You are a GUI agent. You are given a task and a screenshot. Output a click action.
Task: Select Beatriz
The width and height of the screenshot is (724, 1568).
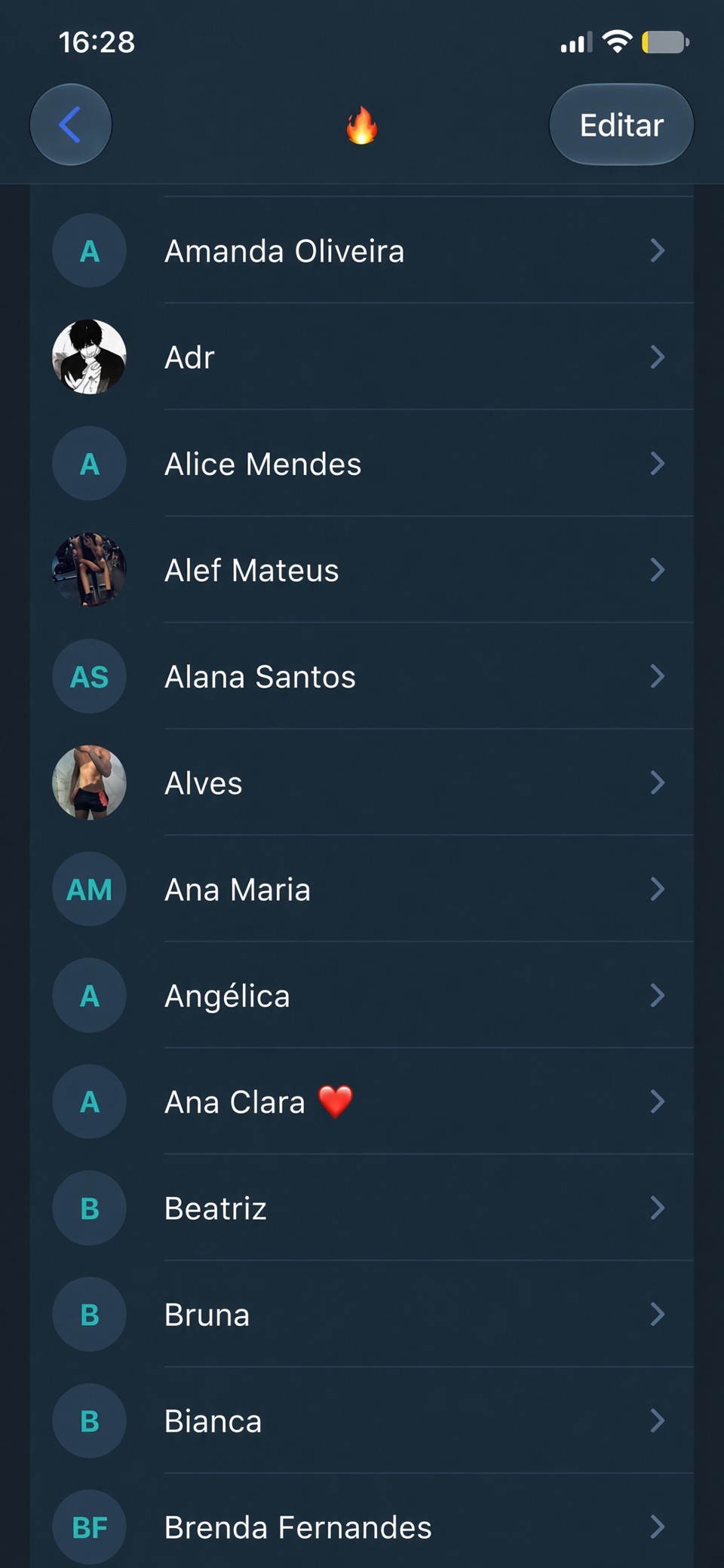[x=362, y=1208]
